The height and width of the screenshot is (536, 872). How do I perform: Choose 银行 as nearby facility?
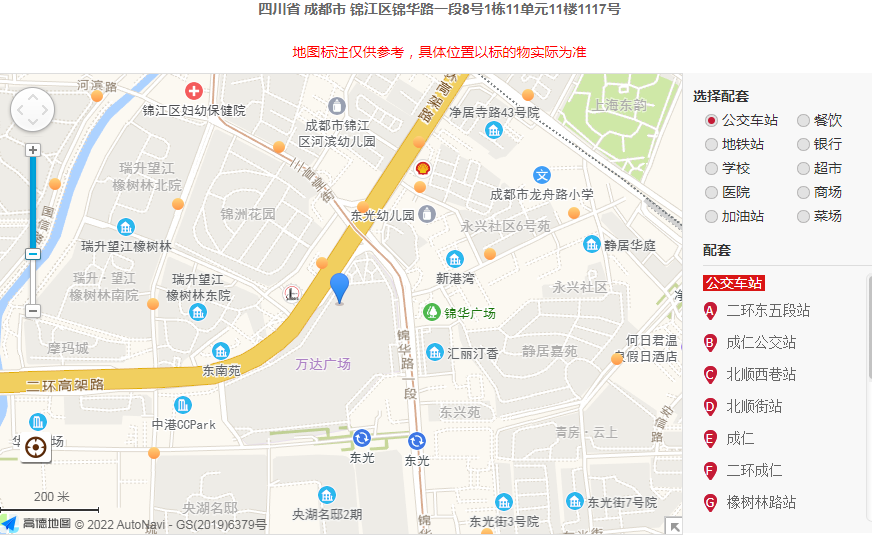803,144
